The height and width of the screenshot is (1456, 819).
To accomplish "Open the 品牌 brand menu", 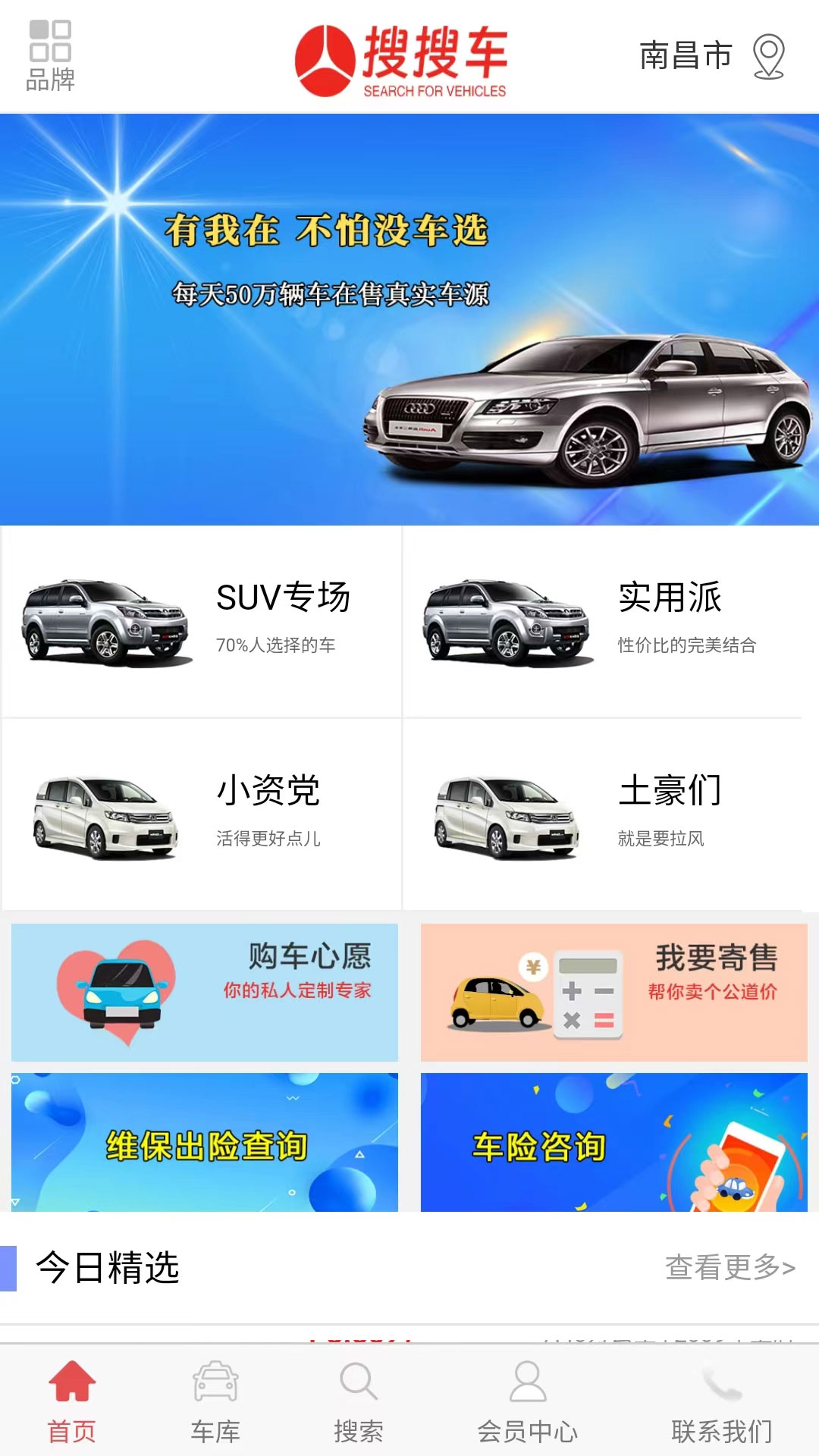I will (x=50, y=56).
